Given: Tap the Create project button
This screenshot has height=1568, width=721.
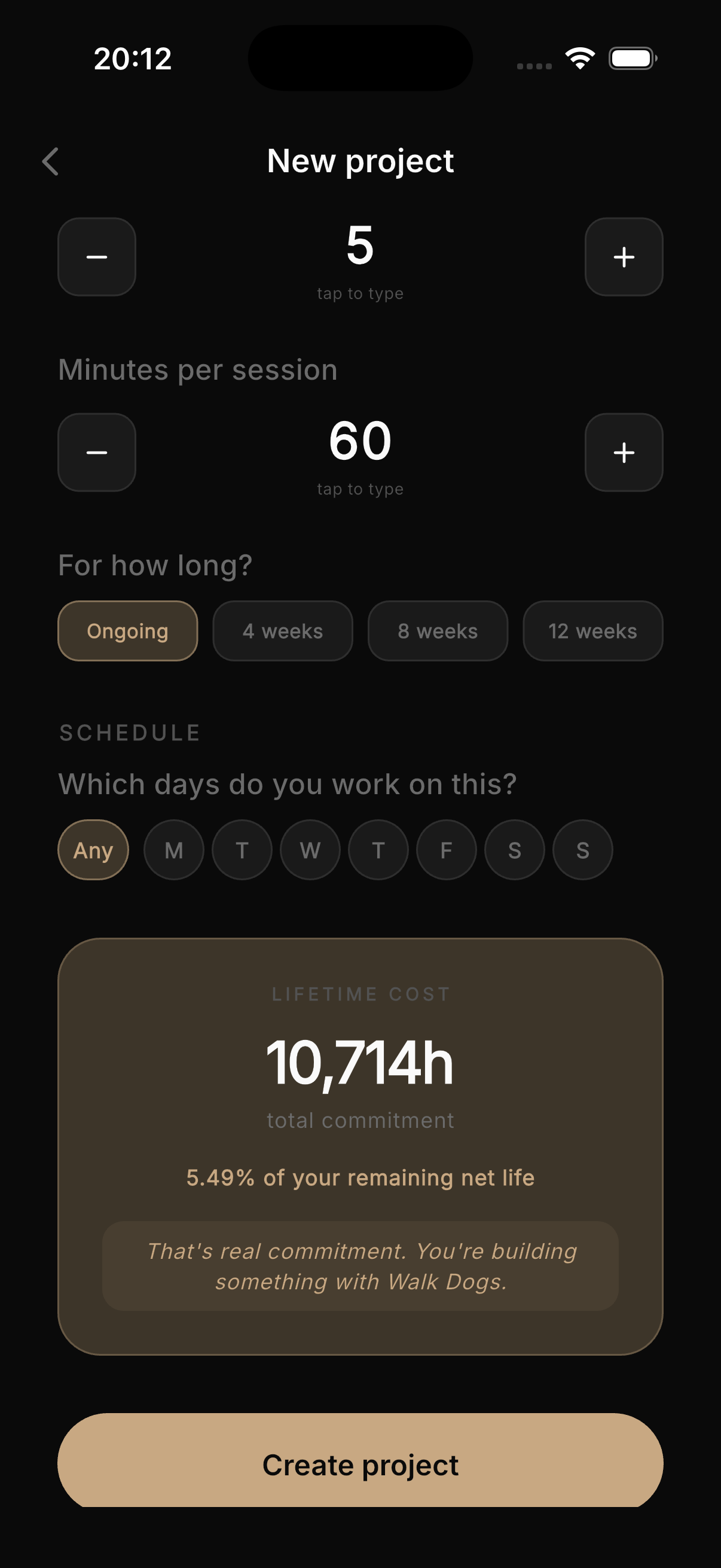Looking at the screenshot, I should click(360, 1464).
